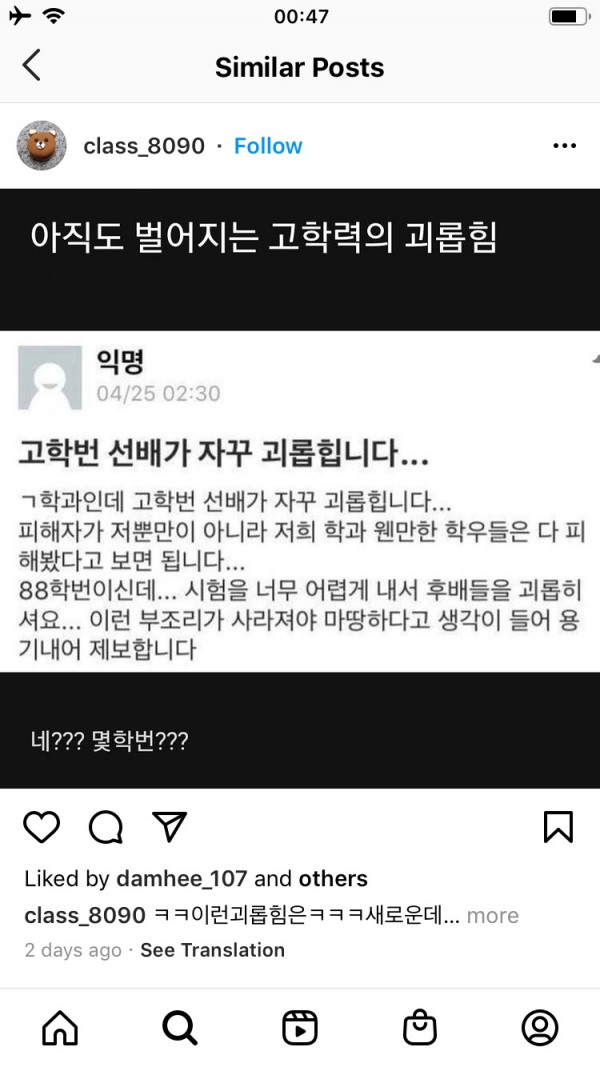Image resolution: width=600 pixels, height=1067 pixels.
Task: Bookmark this post
Action: (557, 826)
